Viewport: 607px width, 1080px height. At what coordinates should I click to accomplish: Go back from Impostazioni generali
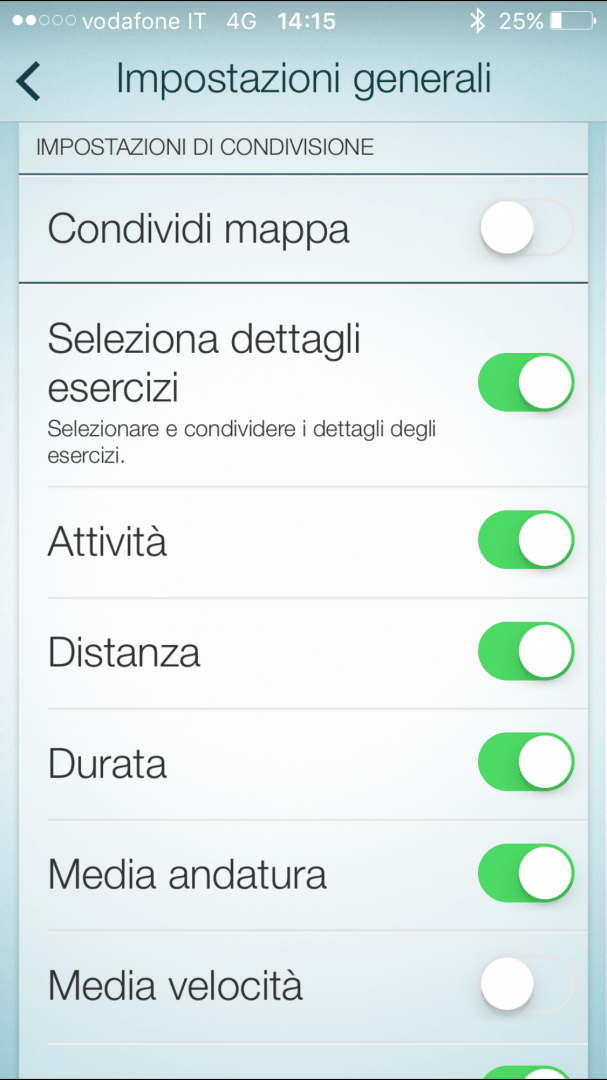(29, 81)
